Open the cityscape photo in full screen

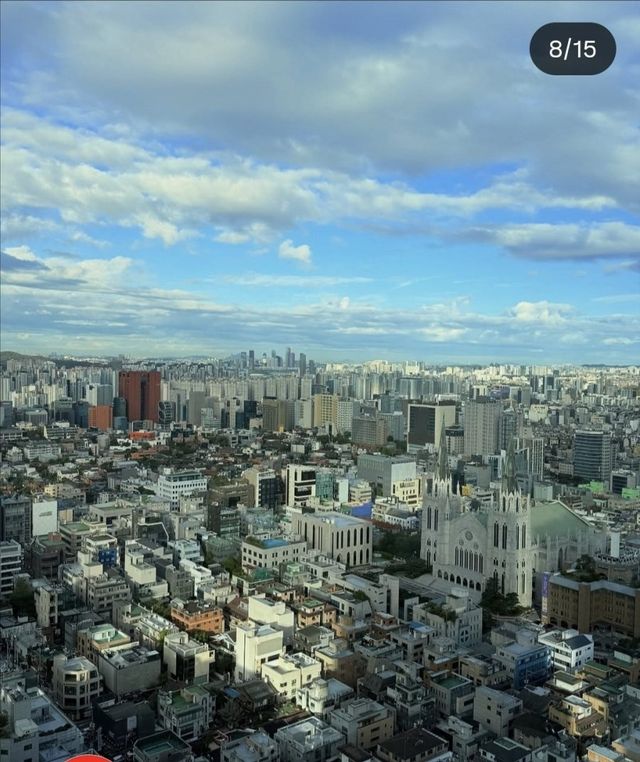[x=320, y=400]
